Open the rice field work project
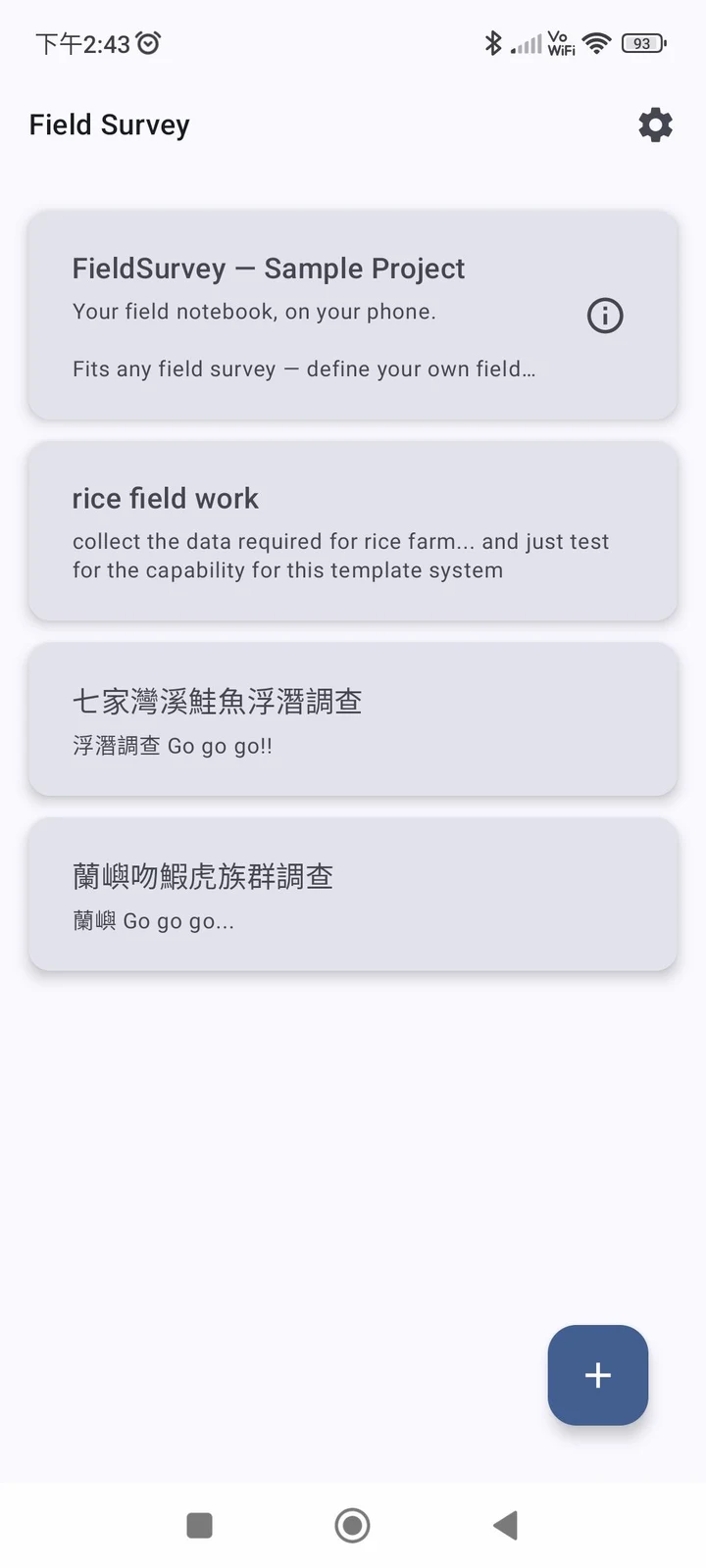This screenshot has width=706, height=1568. tap(353, 532)
